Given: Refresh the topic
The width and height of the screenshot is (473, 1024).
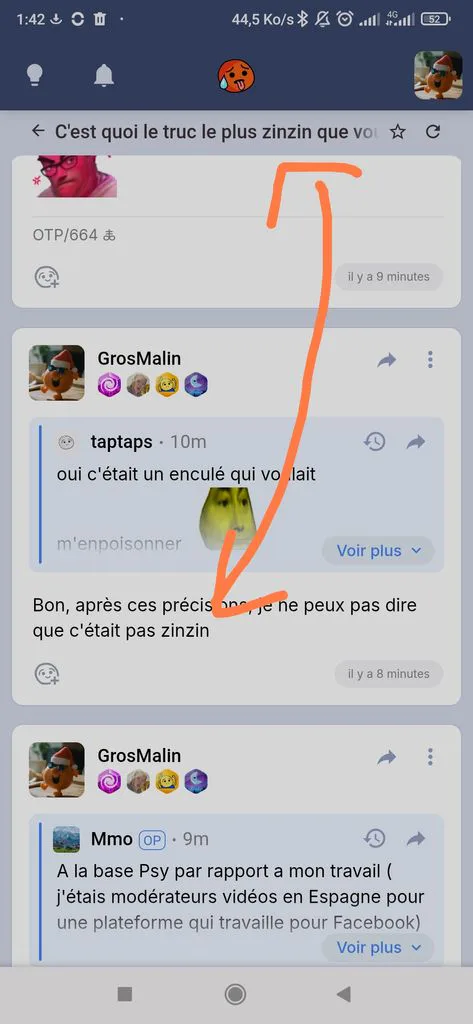Looking at the screenshot, I should [x=432, y=132].
